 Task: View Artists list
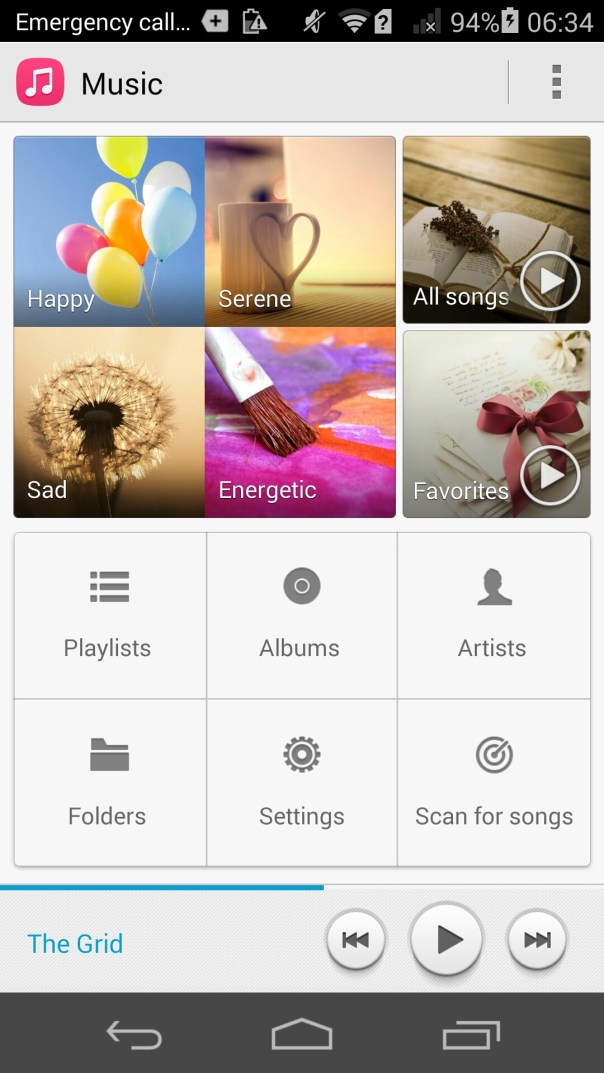[493, 615]
